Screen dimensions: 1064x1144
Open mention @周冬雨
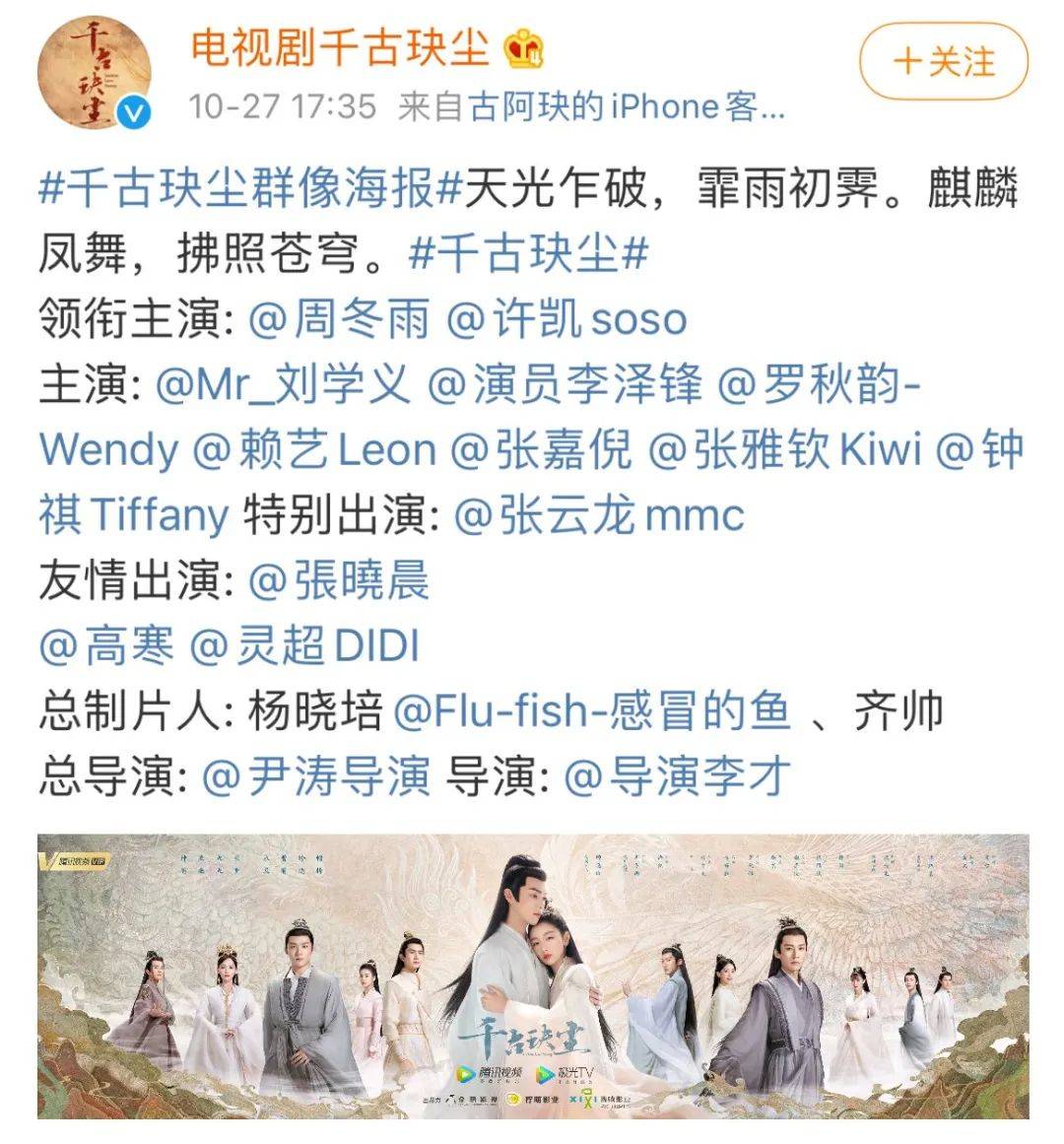click(x=339, y=319)
